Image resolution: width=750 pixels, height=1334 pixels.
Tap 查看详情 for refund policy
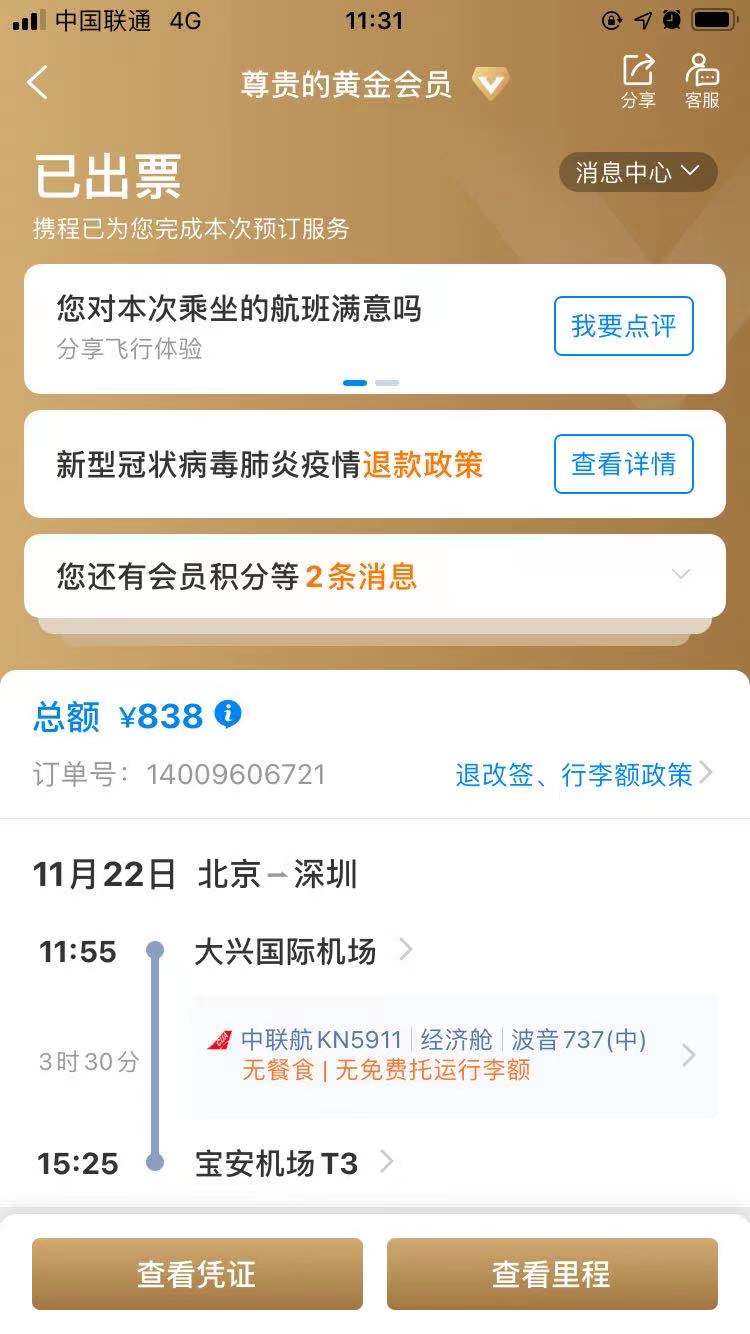point(624,464)
